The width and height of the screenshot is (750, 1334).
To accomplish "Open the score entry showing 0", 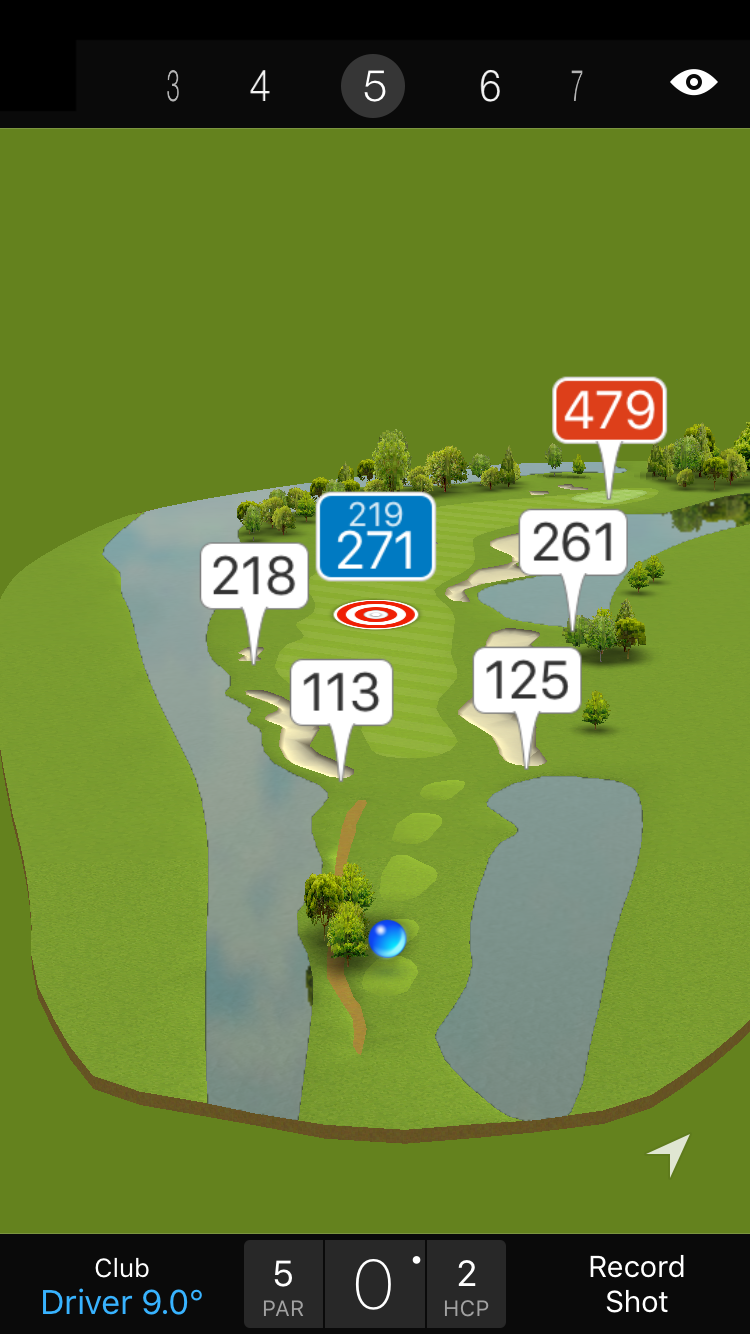I will tap(374, 1285).
